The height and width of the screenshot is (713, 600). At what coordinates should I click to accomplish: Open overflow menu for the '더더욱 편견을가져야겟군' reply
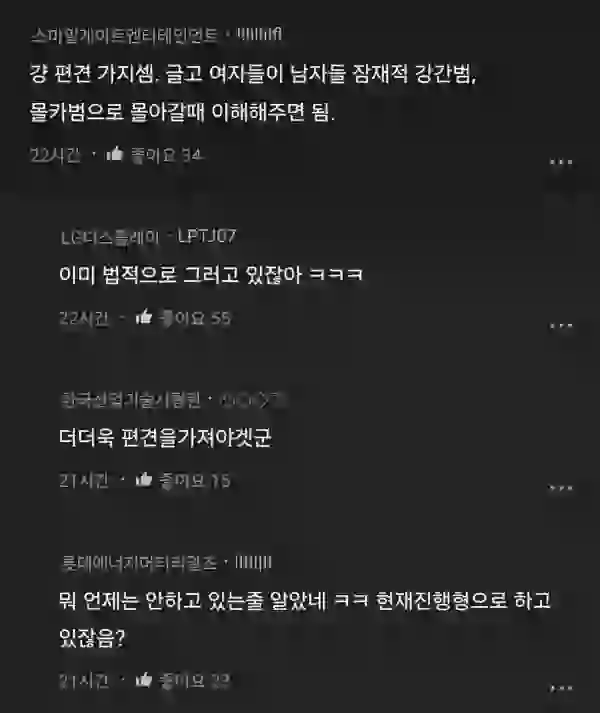point(562,489)
